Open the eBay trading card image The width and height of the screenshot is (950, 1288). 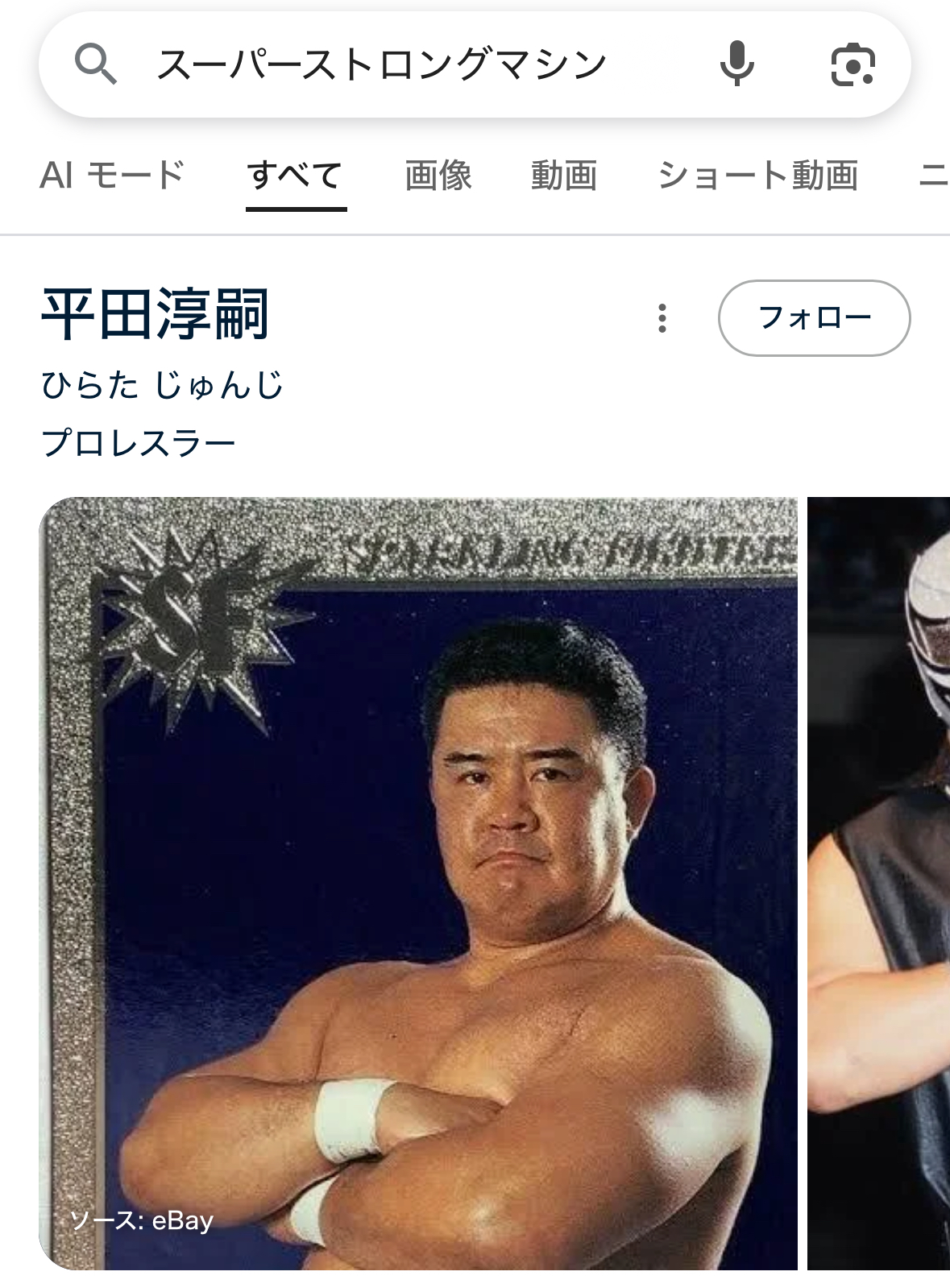(418, 884)
